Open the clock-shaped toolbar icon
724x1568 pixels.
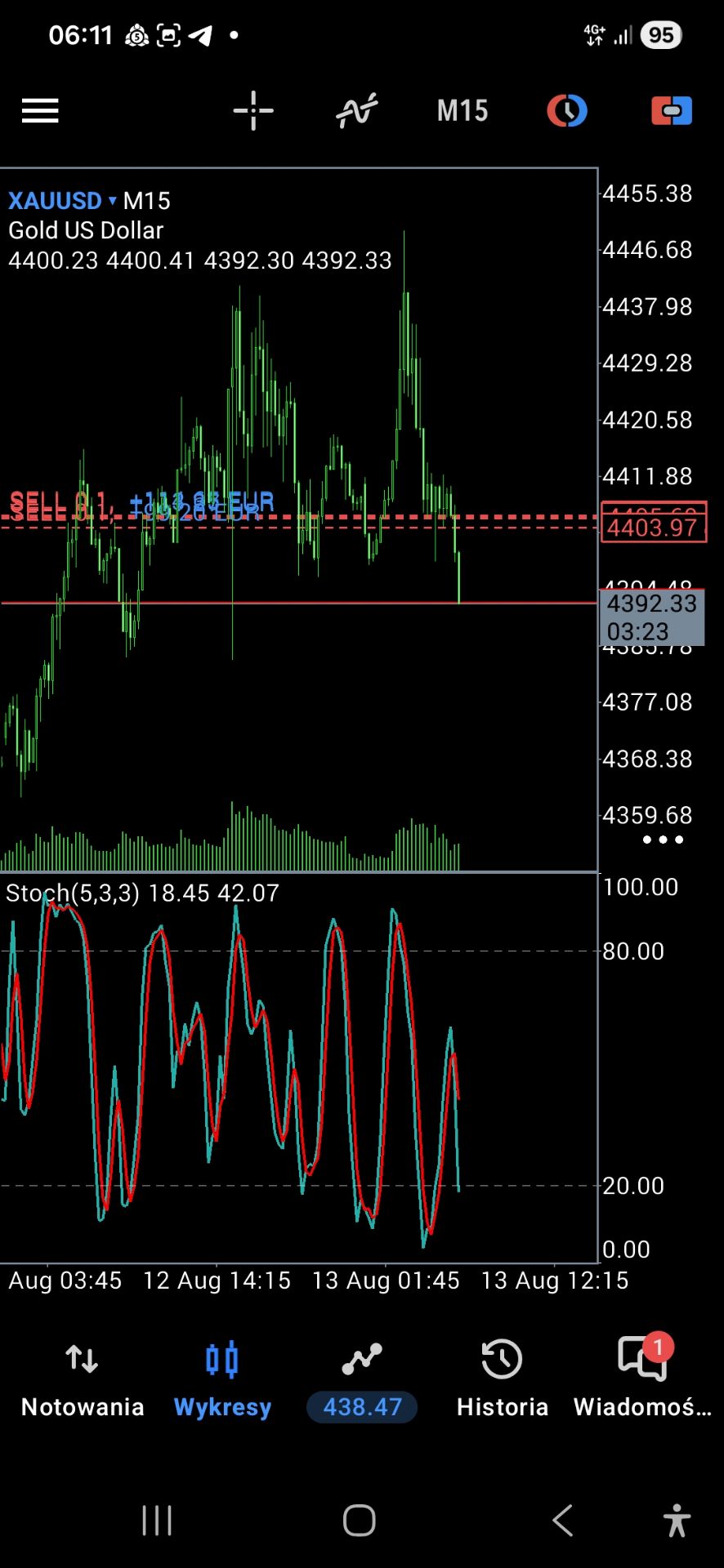(567, 110)
